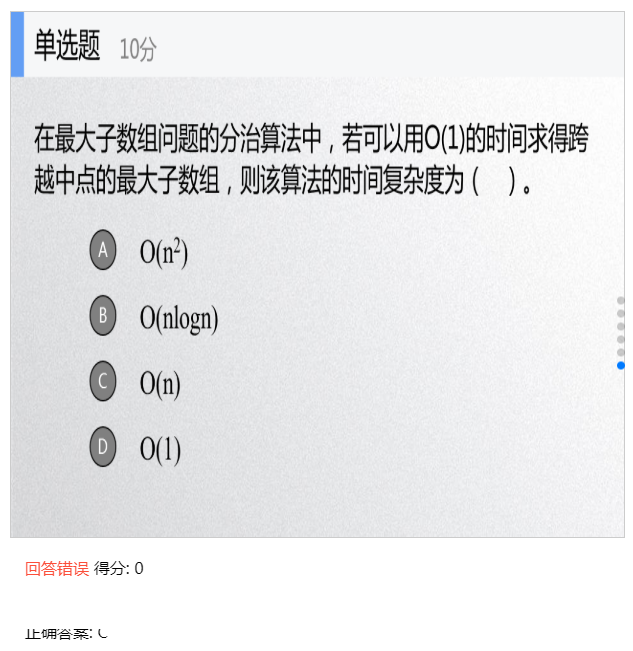
Task: Tap the blue active page indicator dot
Action: 621,366
